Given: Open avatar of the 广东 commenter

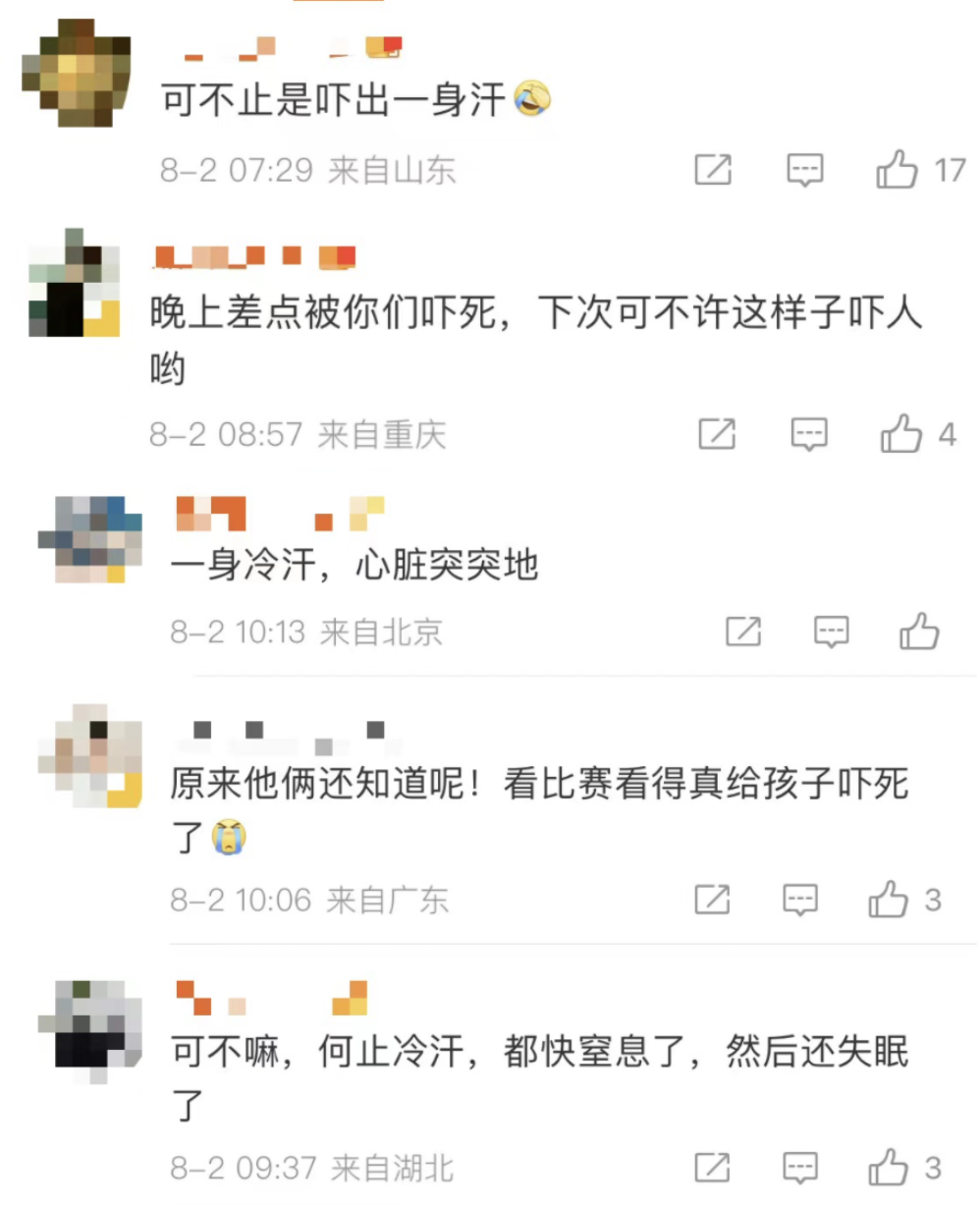Looking at the screenshot, I should pos(90,754).
